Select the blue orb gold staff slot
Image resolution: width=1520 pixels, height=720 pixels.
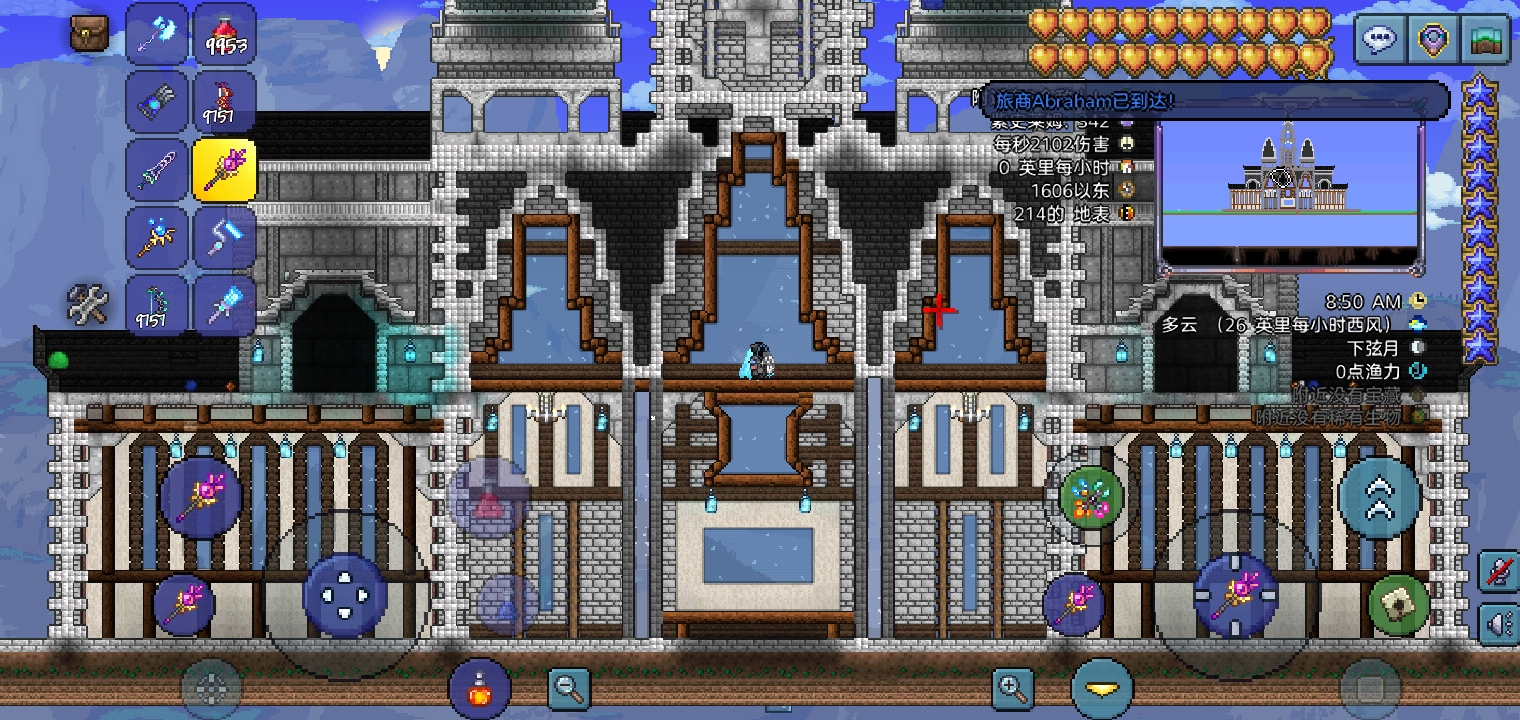click(157, 237)
